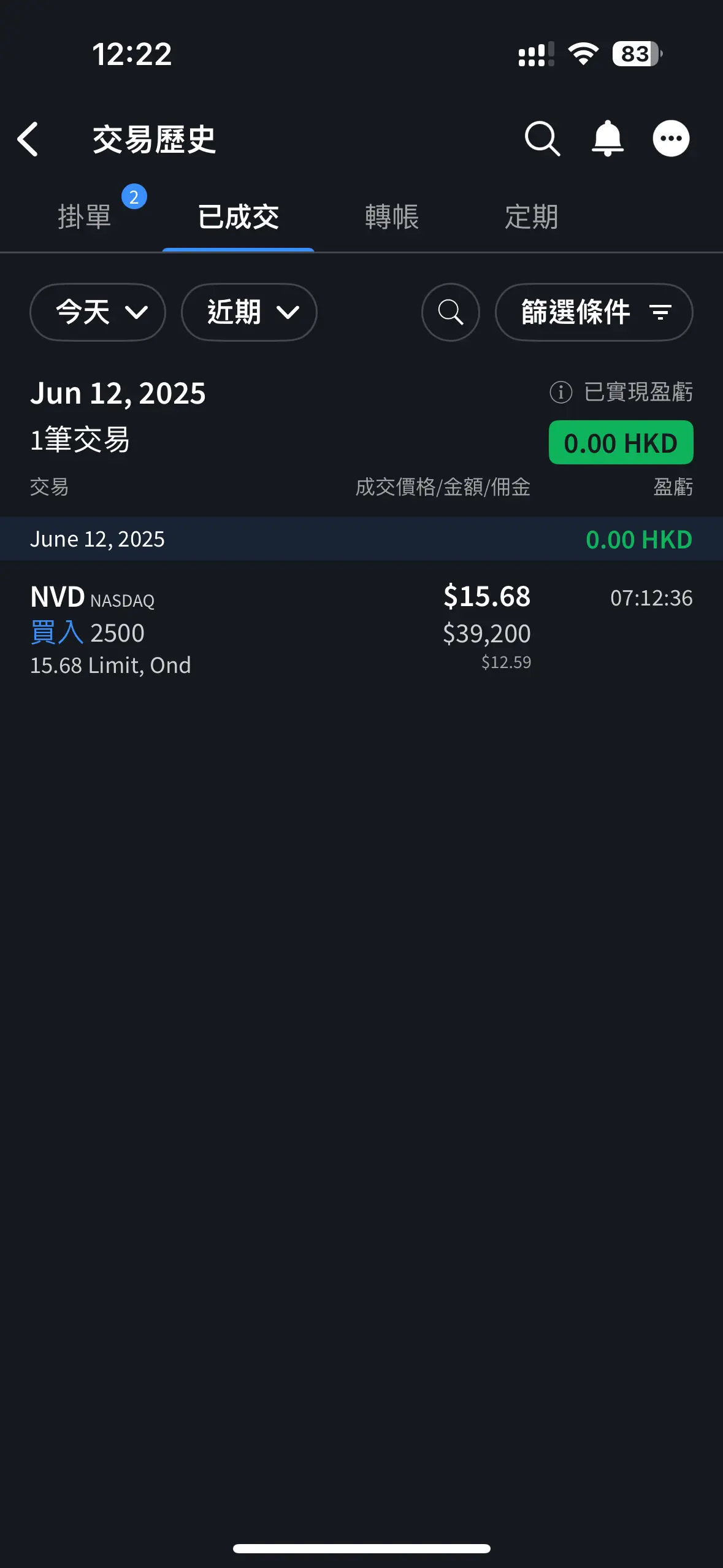
Task: Select the 已成交 tab
Action: pos(238,217)
